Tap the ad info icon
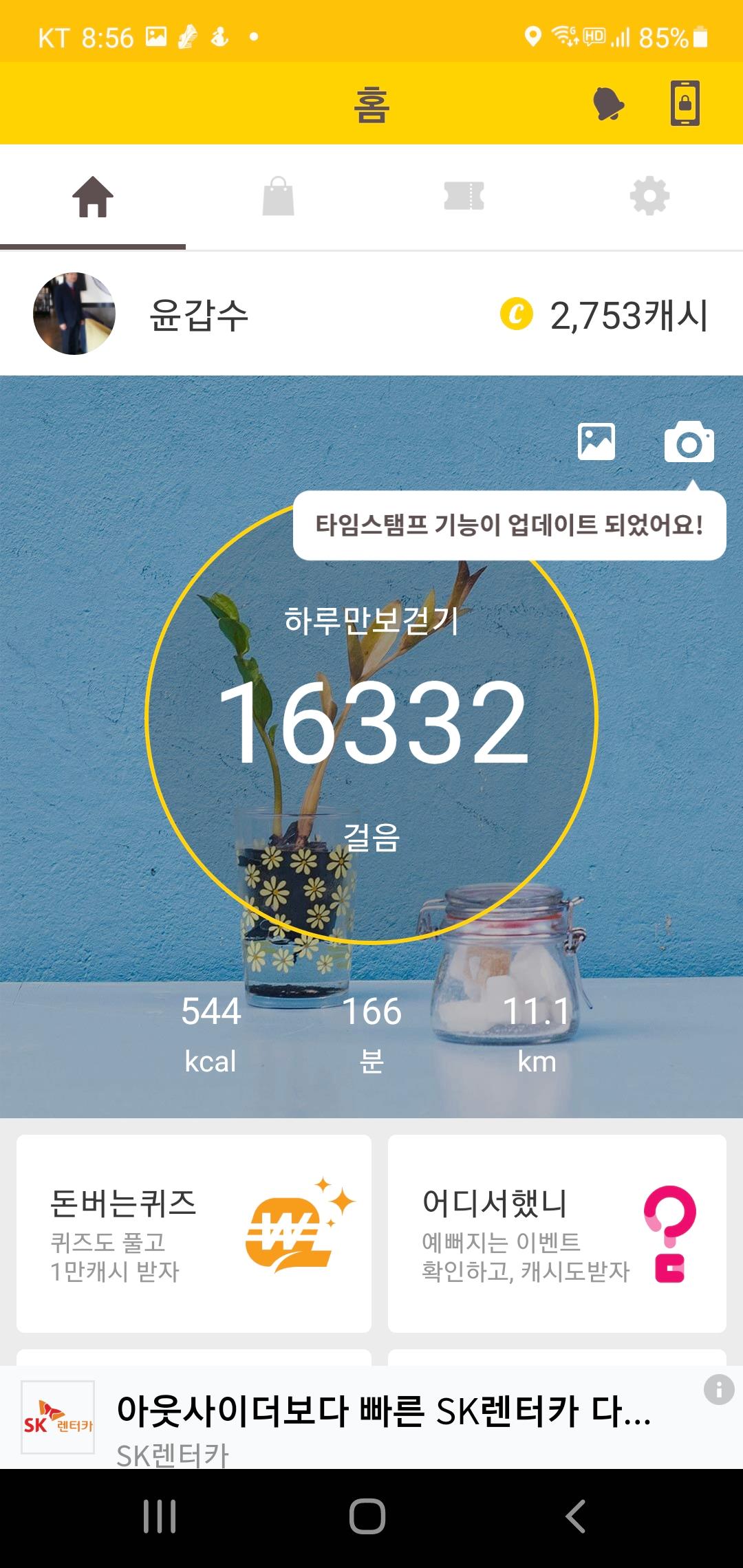 click(719, 1389)
